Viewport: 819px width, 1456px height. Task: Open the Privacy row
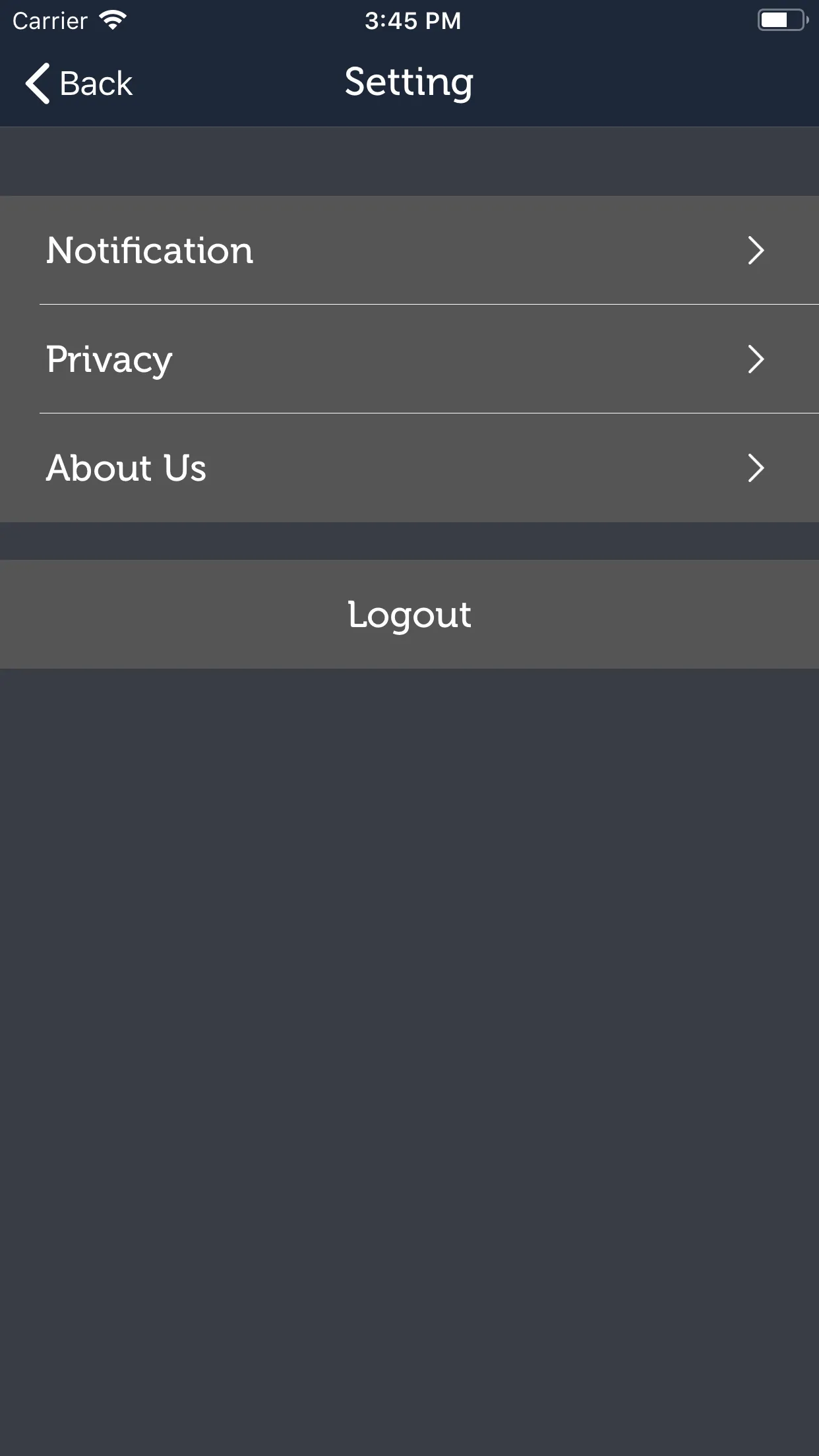[x=409, y=359]
